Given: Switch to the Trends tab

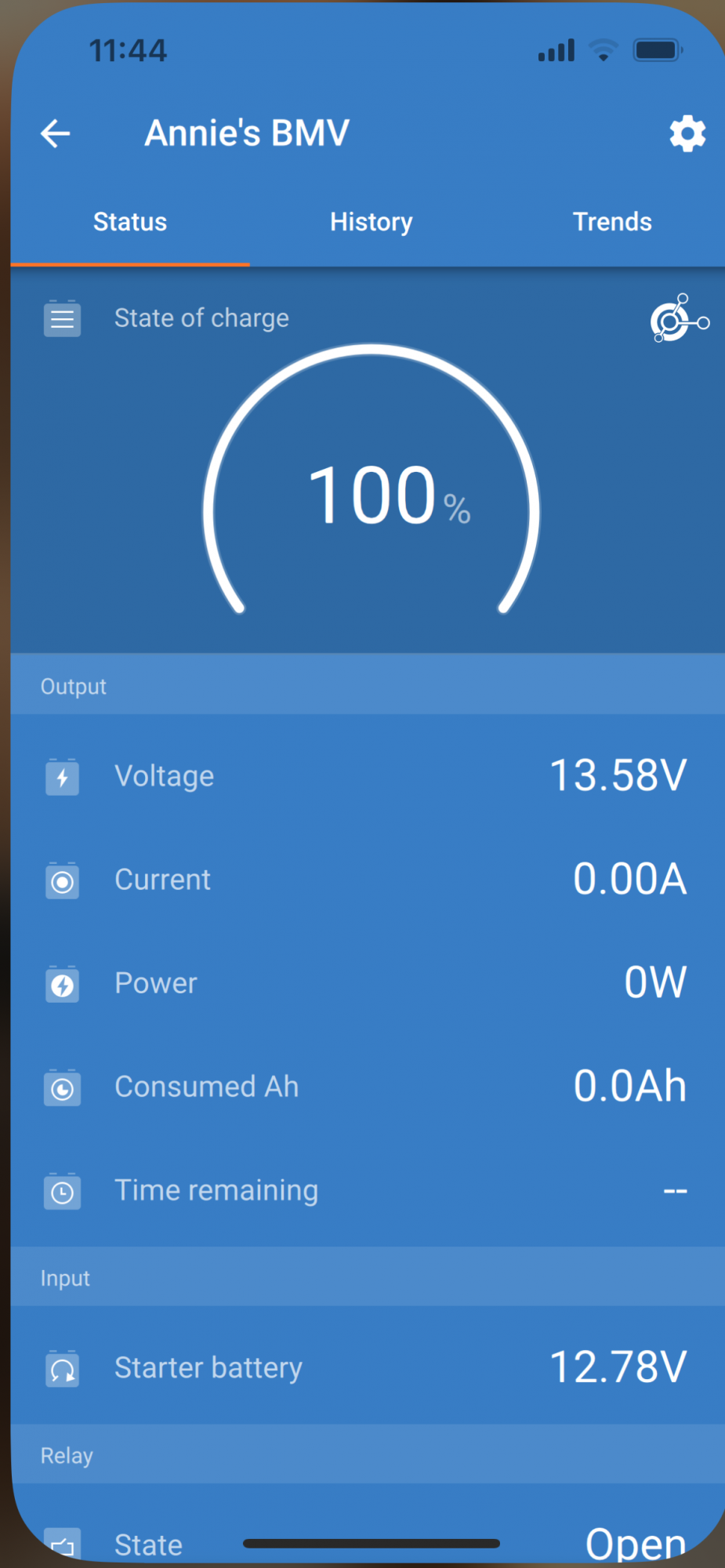Looking at the screenshot, I should [612, 222].
